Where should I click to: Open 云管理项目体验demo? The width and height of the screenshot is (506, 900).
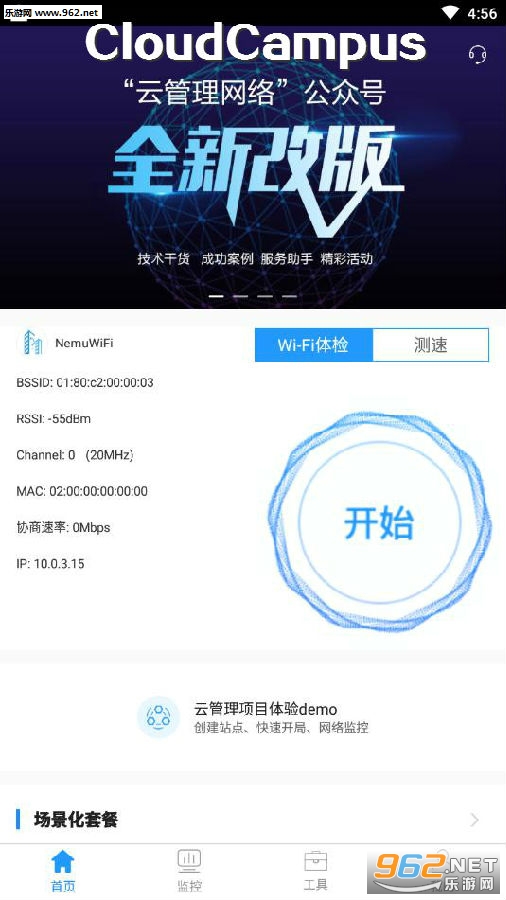coord(253,717)
